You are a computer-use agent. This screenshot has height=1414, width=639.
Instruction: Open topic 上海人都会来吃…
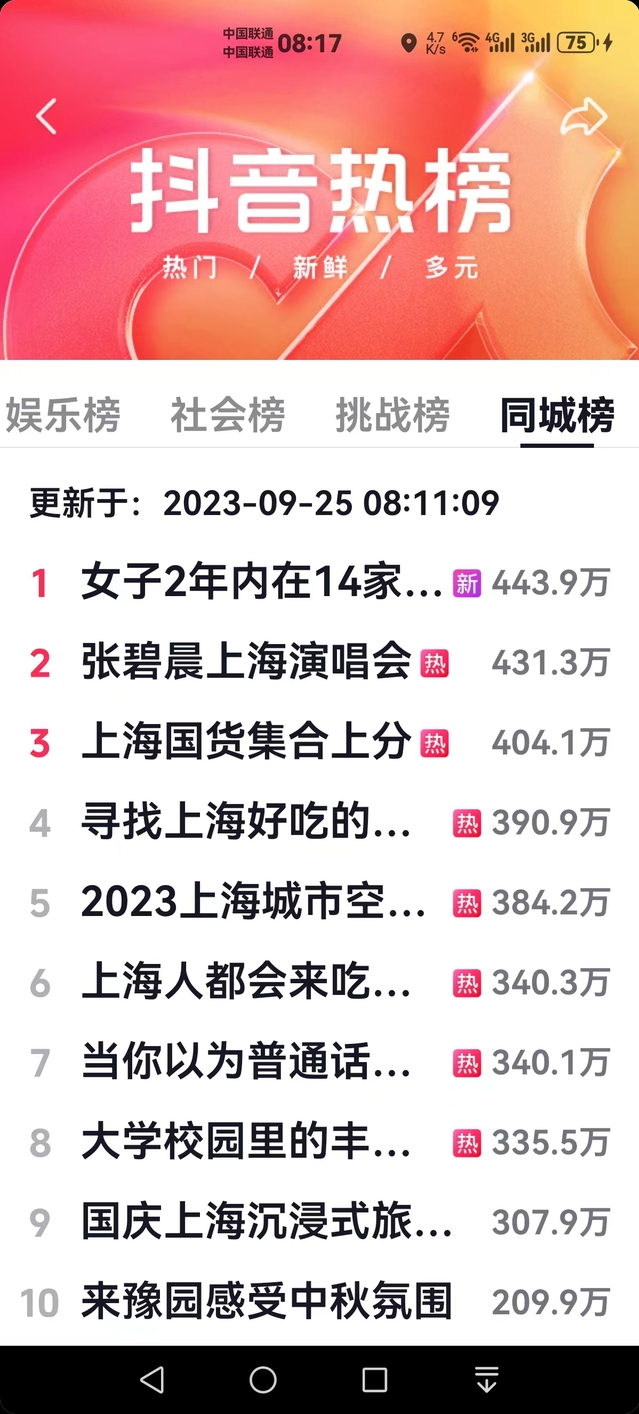click(x=246, y=983)
